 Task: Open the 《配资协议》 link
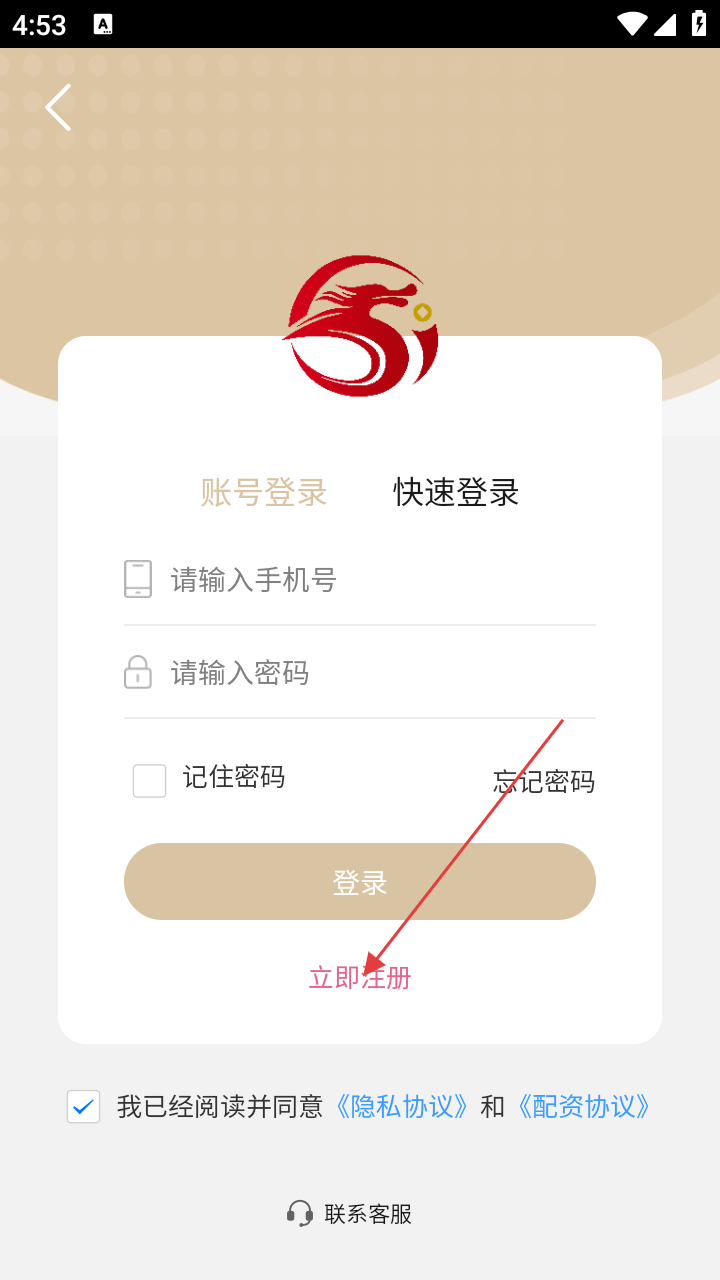tap(583, 1106)
